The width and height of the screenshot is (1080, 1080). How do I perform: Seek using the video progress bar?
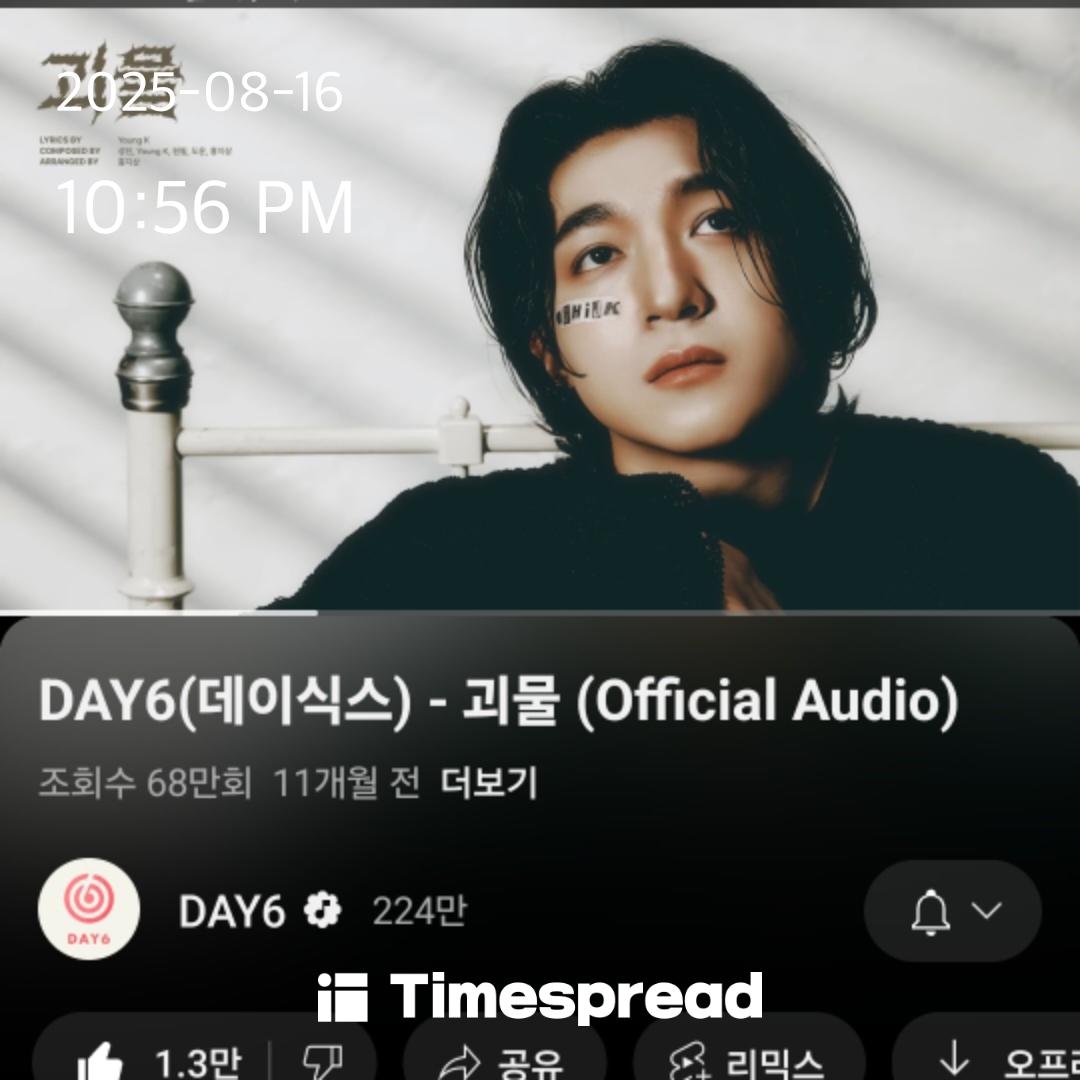tap(540, 612)
